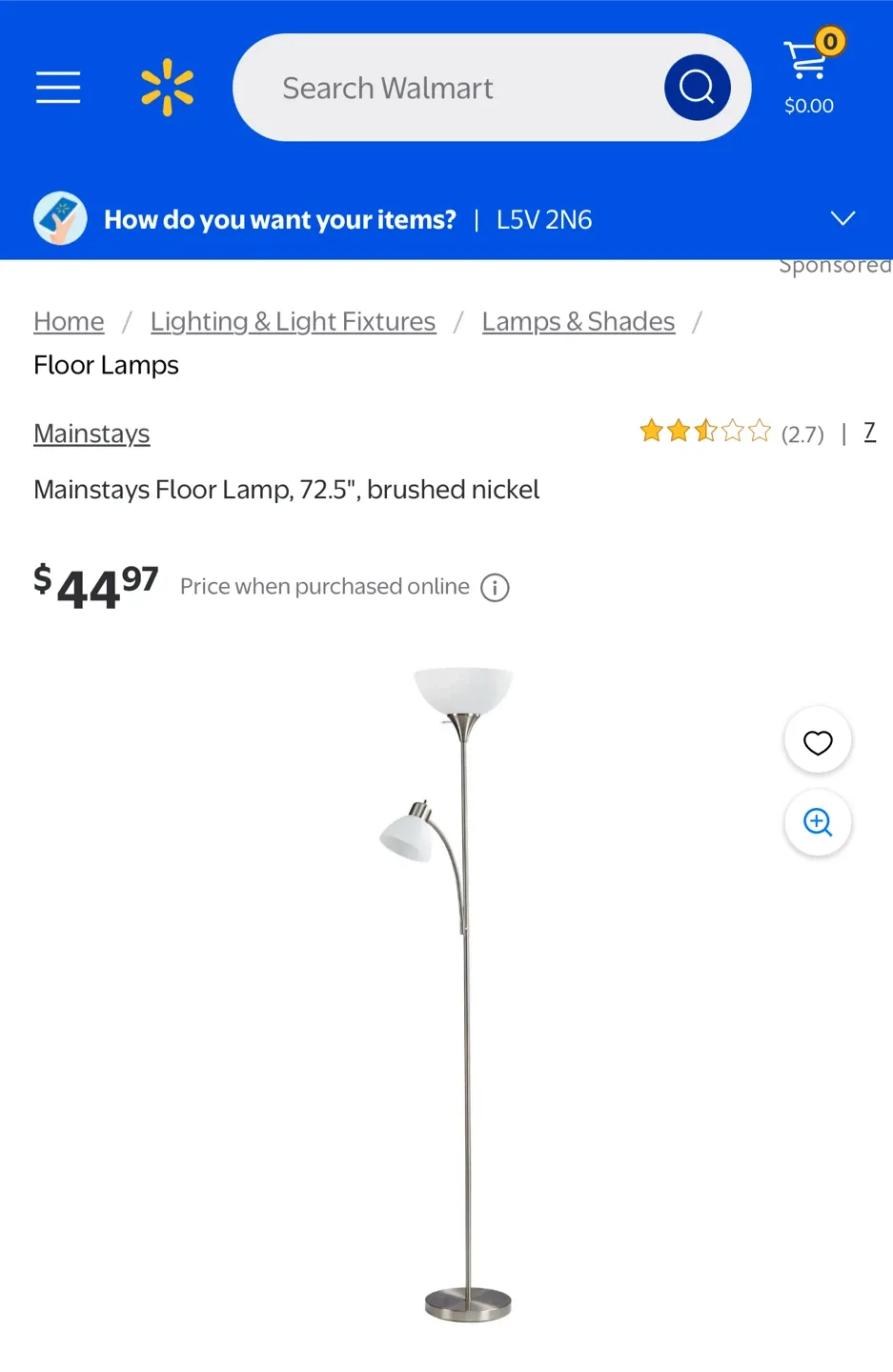893x1372 pixels.
Task: View the 7 product reviews
Action: tap(868, 433)
